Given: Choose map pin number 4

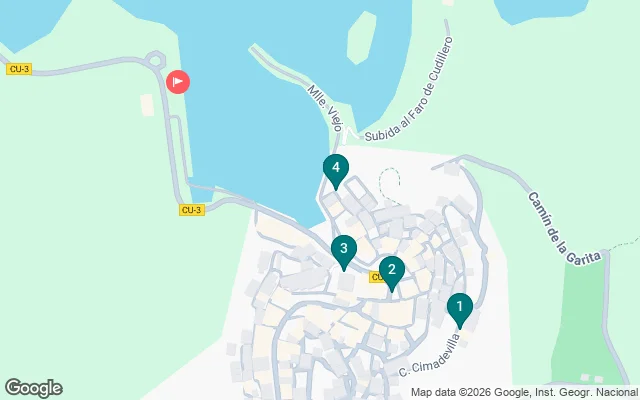Looking at the screenshot, I should [336, 169].
